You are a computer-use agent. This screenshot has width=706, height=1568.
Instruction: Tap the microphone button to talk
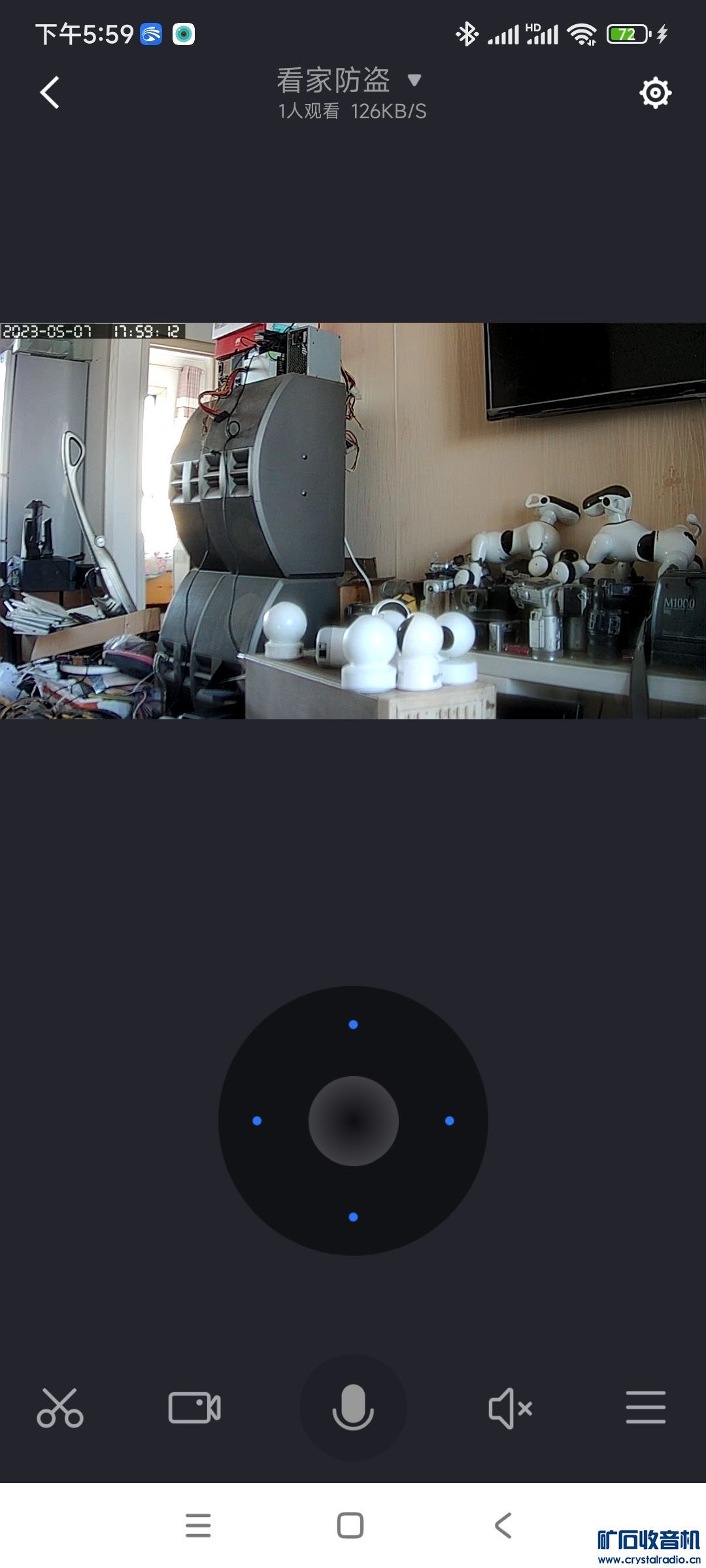point(353,1407)
